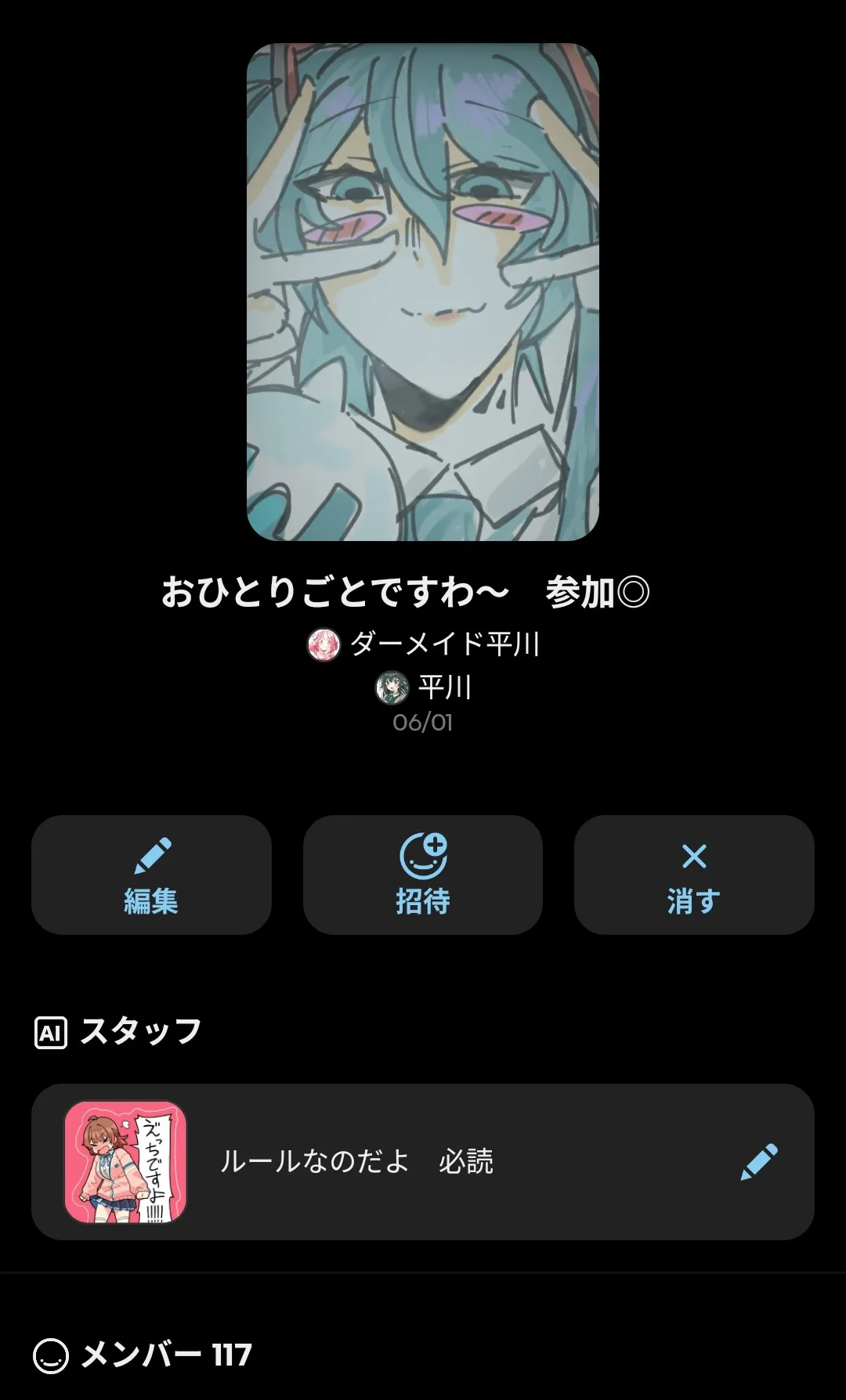Open the room cover image
The width and height of the screenshot is (846, 1400).
[x=423, y=292]
